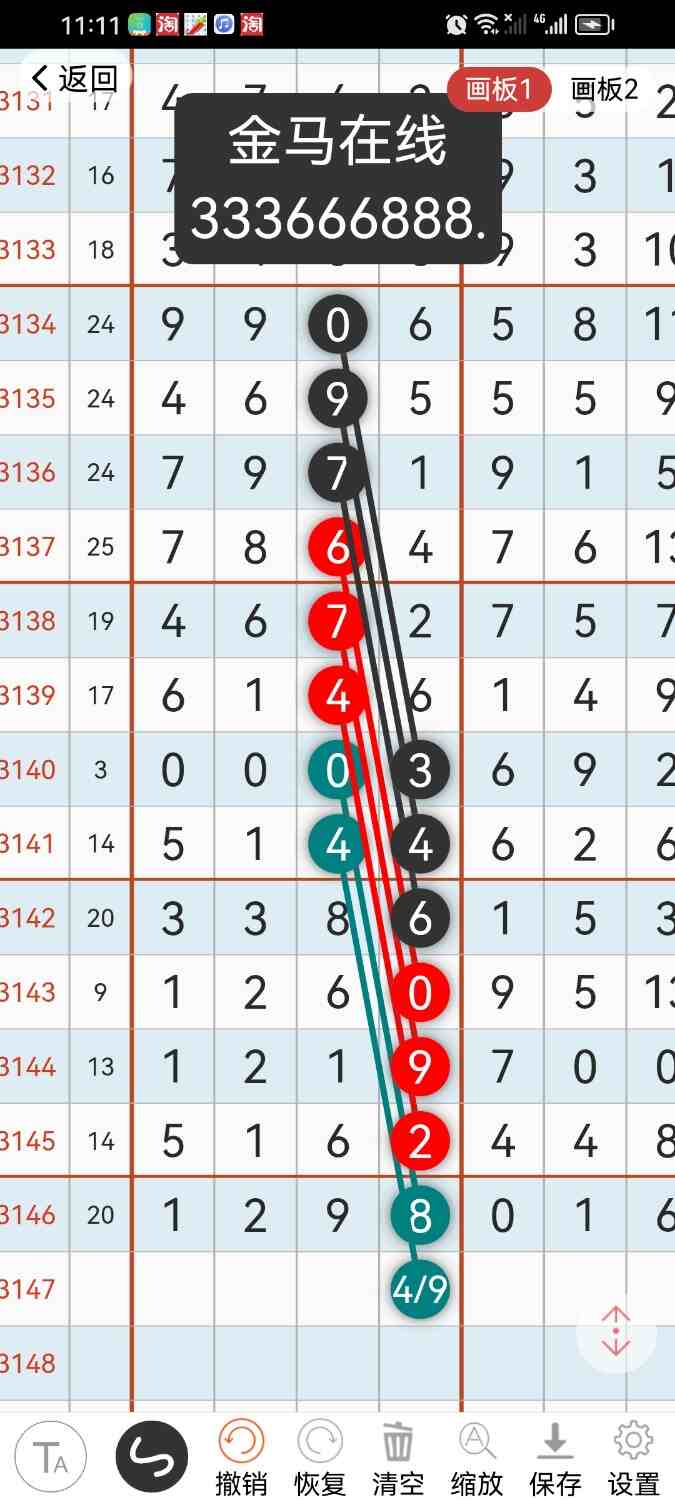Viewport: 675px width, 1500px height.
Task: Save the drawing with 保存
Action: pyautogui.click(x=555, y=1458)
